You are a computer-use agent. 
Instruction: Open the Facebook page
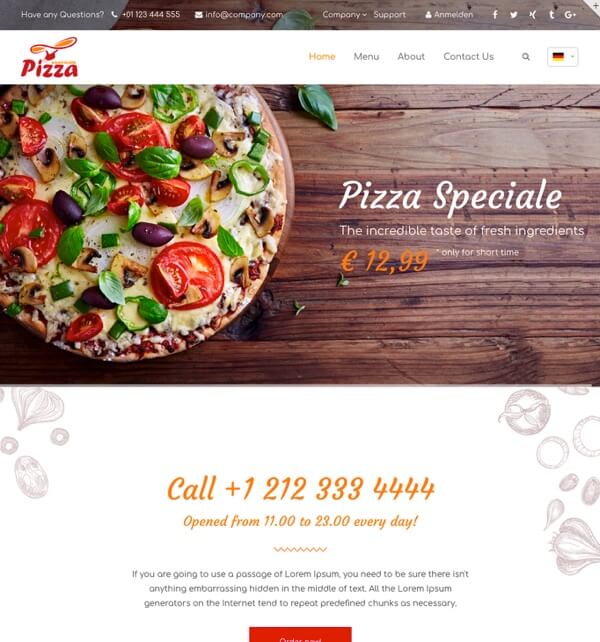click(495, 15)
